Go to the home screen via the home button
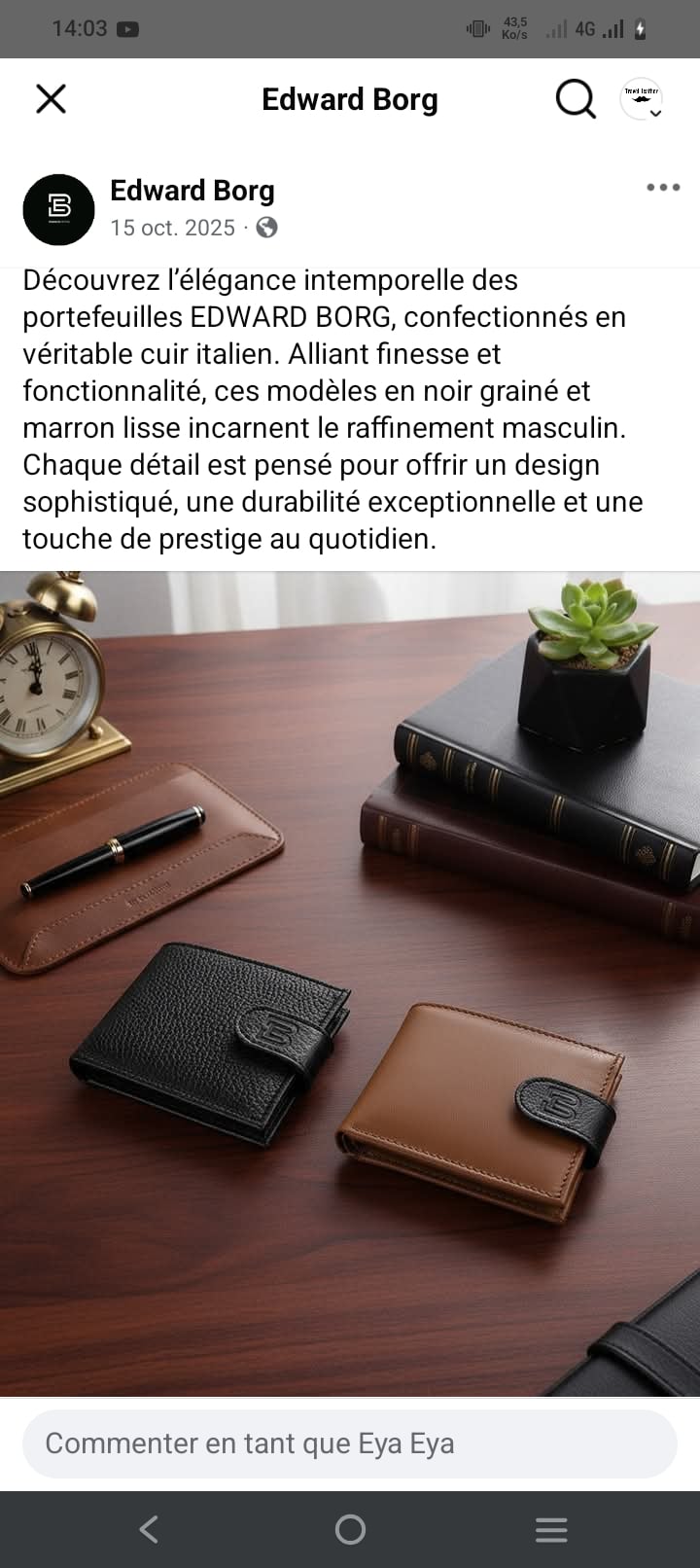Image resolution: width=700 pixels, height=1568 pixels. pyautogui.click(x=350, y=1529)
